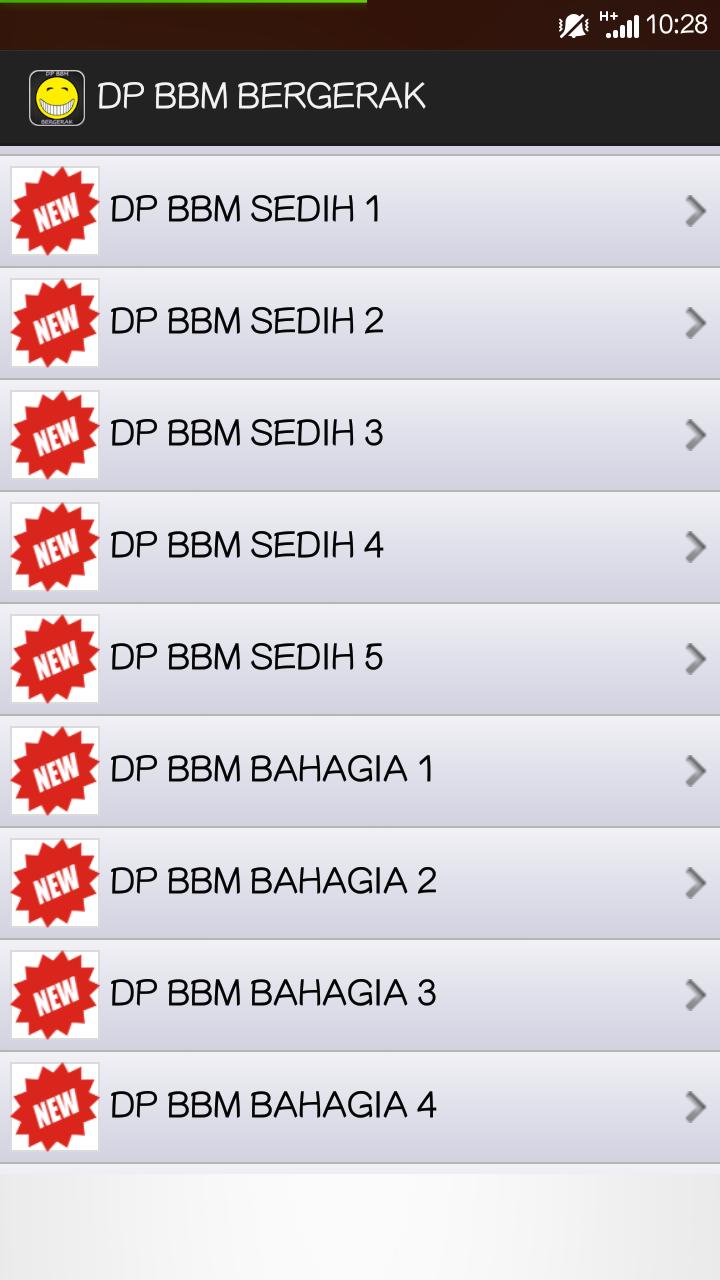Choose the DP BBM BAHAGIA 2 item

pyautogui.click(x=360, y=883)
